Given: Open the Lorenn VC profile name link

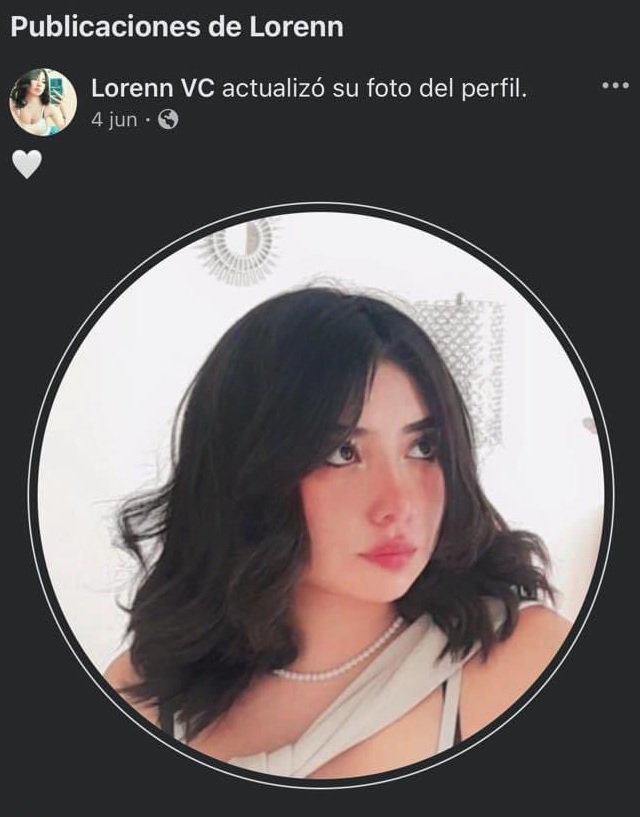Looking at the screenshot, I should tap(153, 88).
